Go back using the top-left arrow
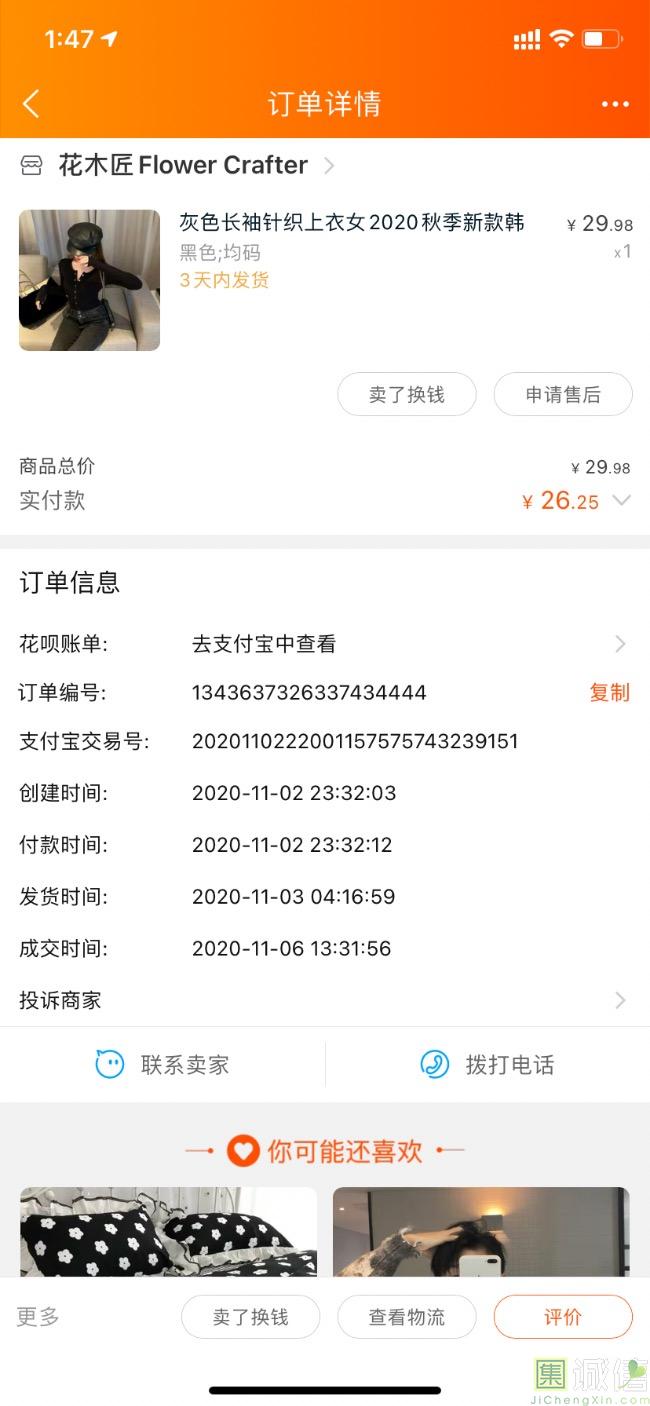The width and height of the screenshot is (650, 1406). pyautogui.click(x=31, y=104)
